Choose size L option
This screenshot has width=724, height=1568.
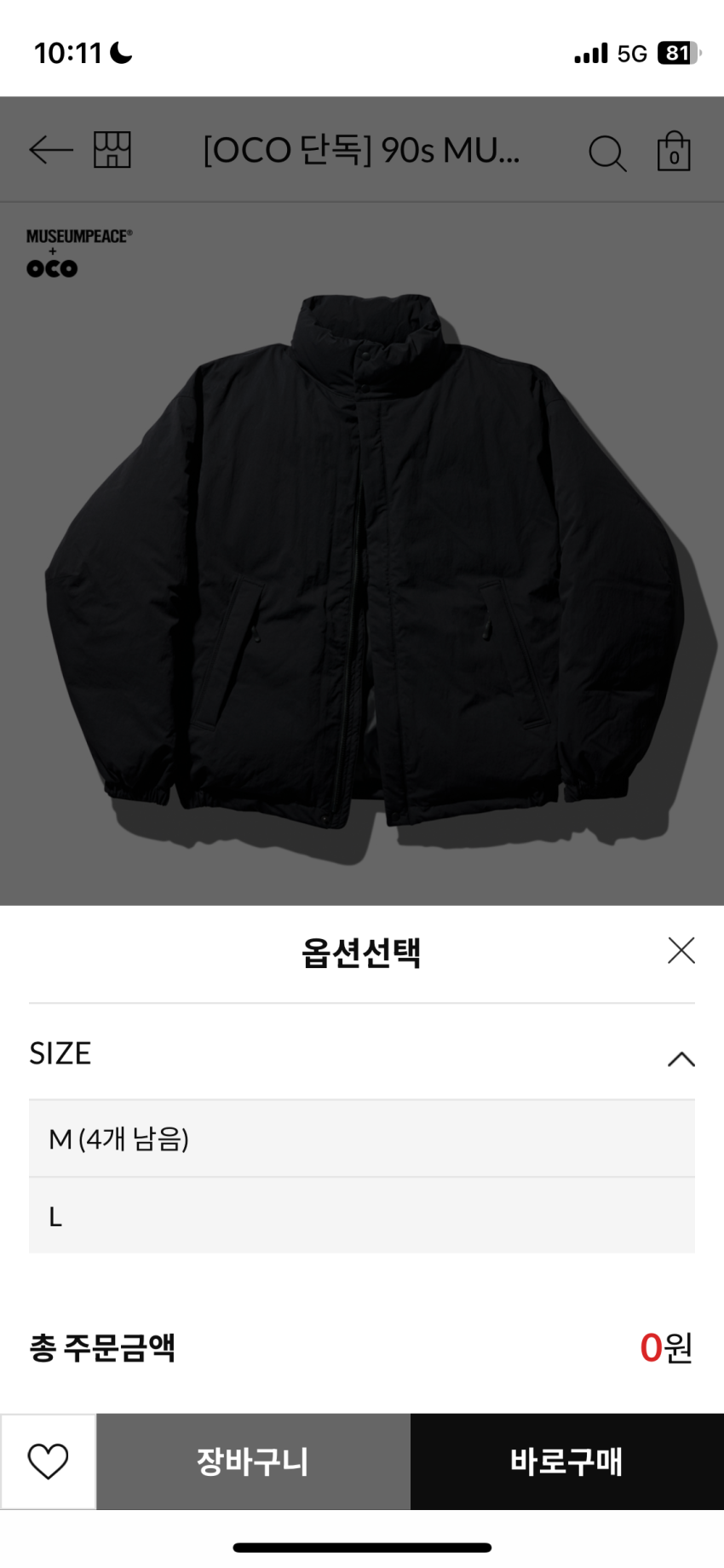pos(361,1216)
